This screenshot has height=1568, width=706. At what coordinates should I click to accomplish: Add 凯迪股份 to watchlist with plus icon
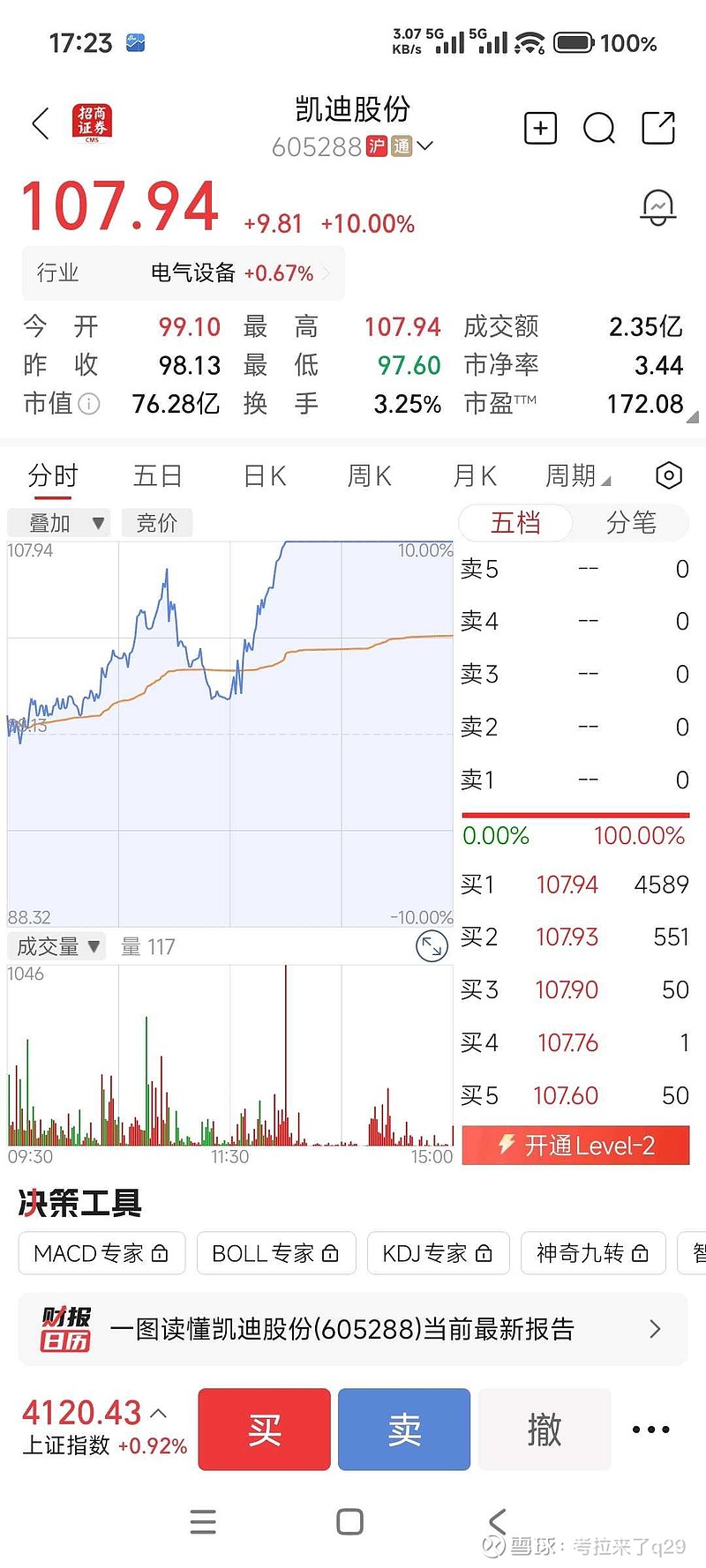(540, 129)
